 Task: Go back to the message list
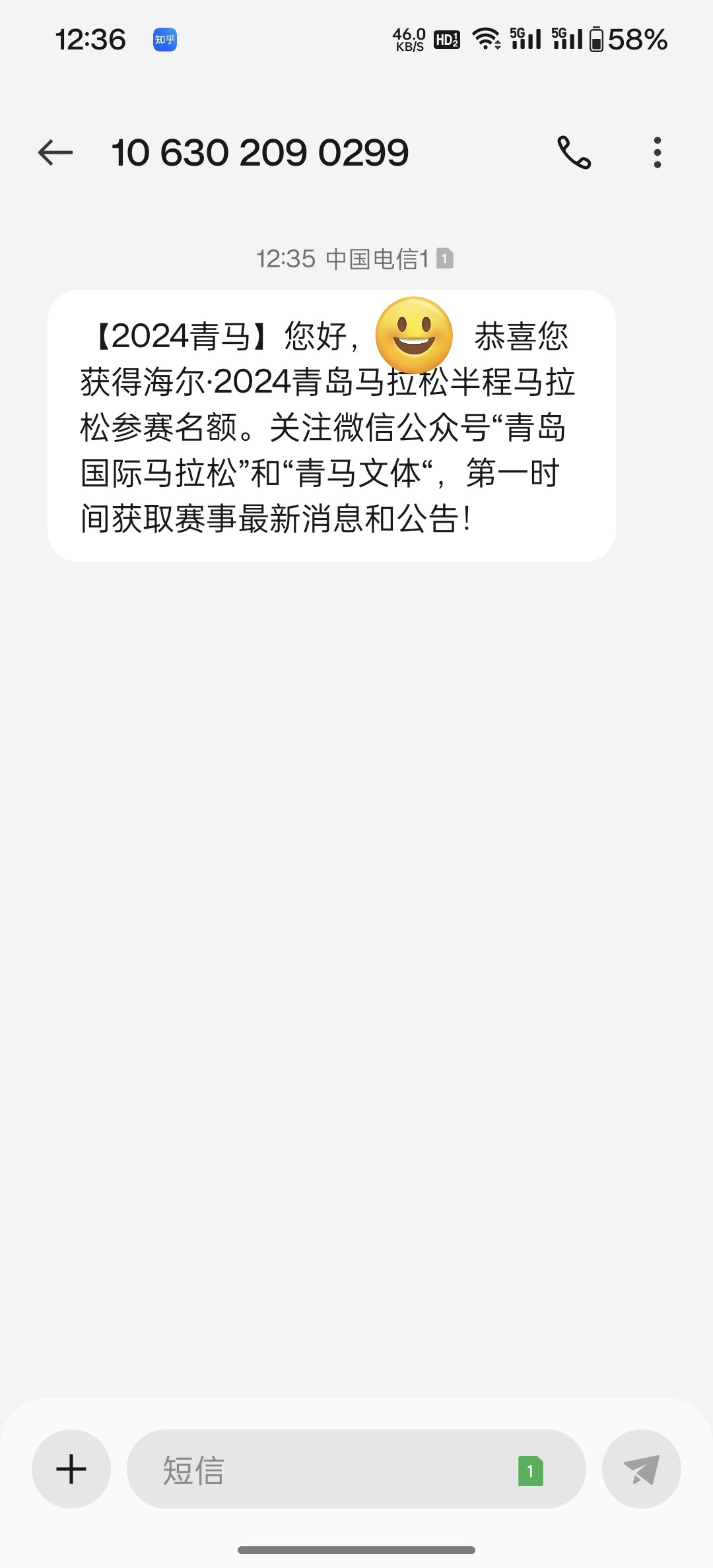tap(55, 152)
